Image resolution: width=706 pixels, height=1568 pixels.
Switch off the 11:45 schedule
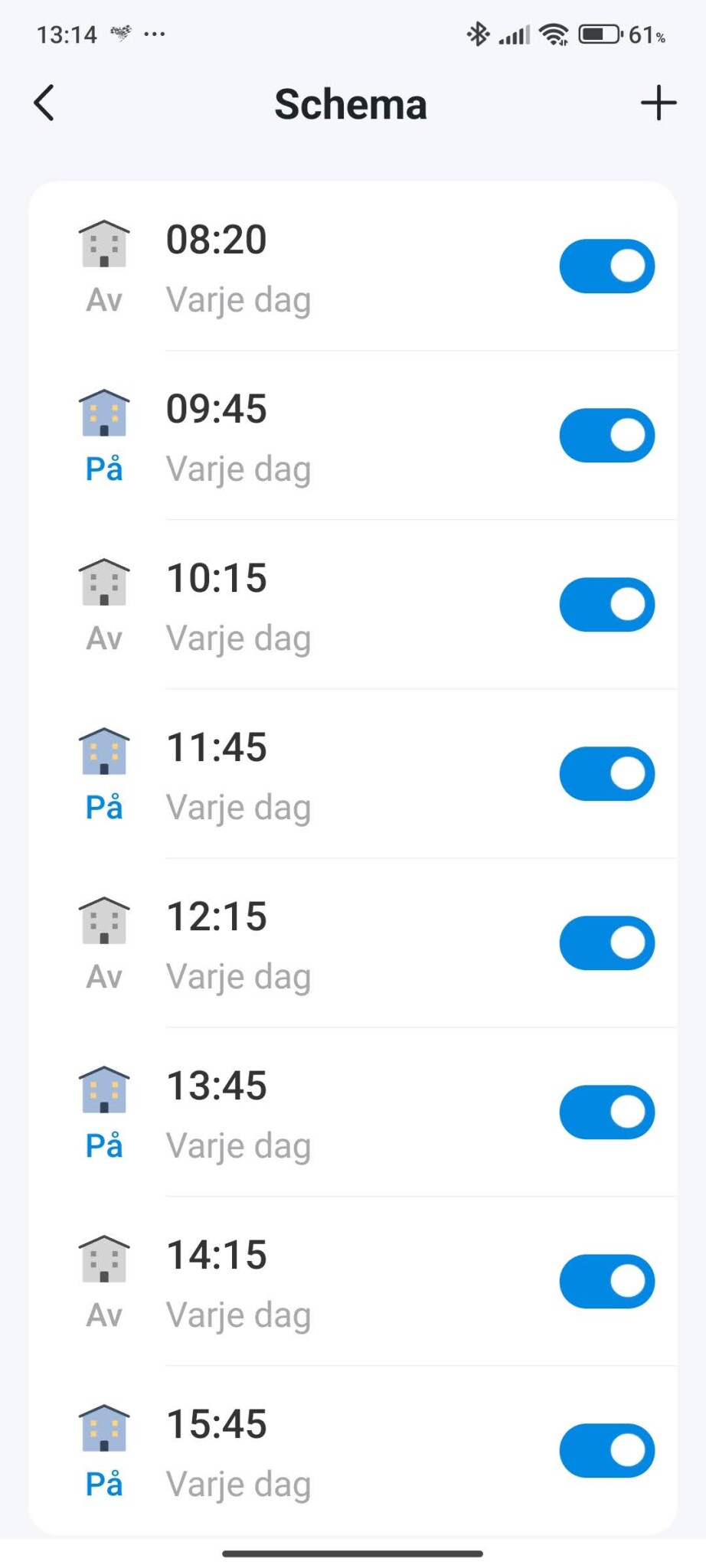pyautogui.click(x=606, y=774)
